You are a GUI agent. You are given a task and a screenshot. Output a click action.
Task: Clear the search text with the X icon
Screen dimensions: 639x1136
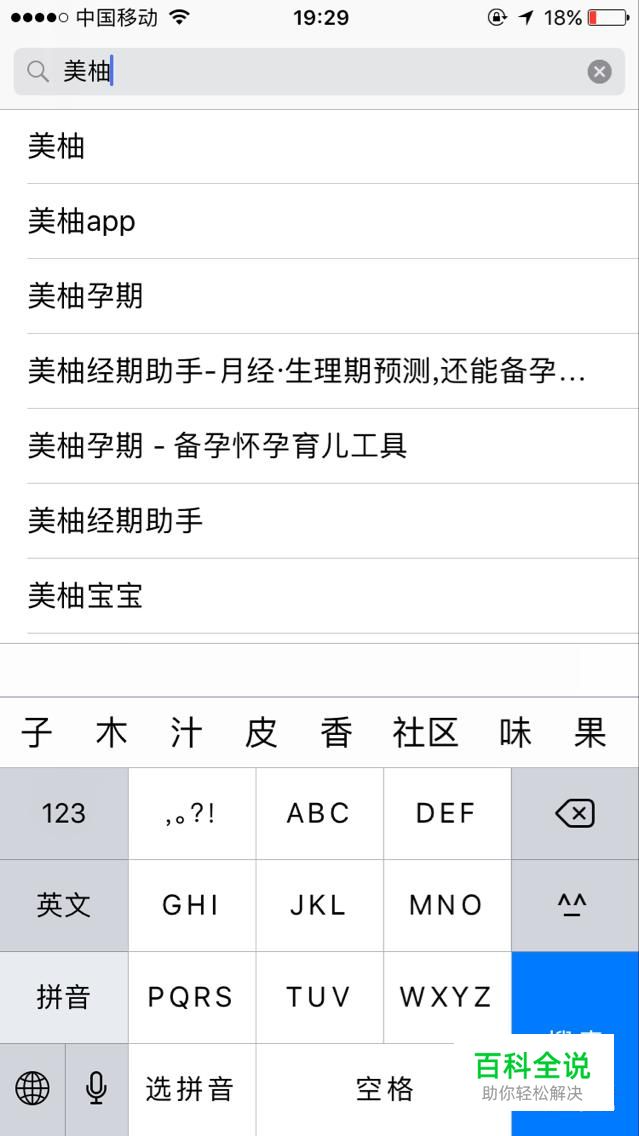[x=599, y=71]
